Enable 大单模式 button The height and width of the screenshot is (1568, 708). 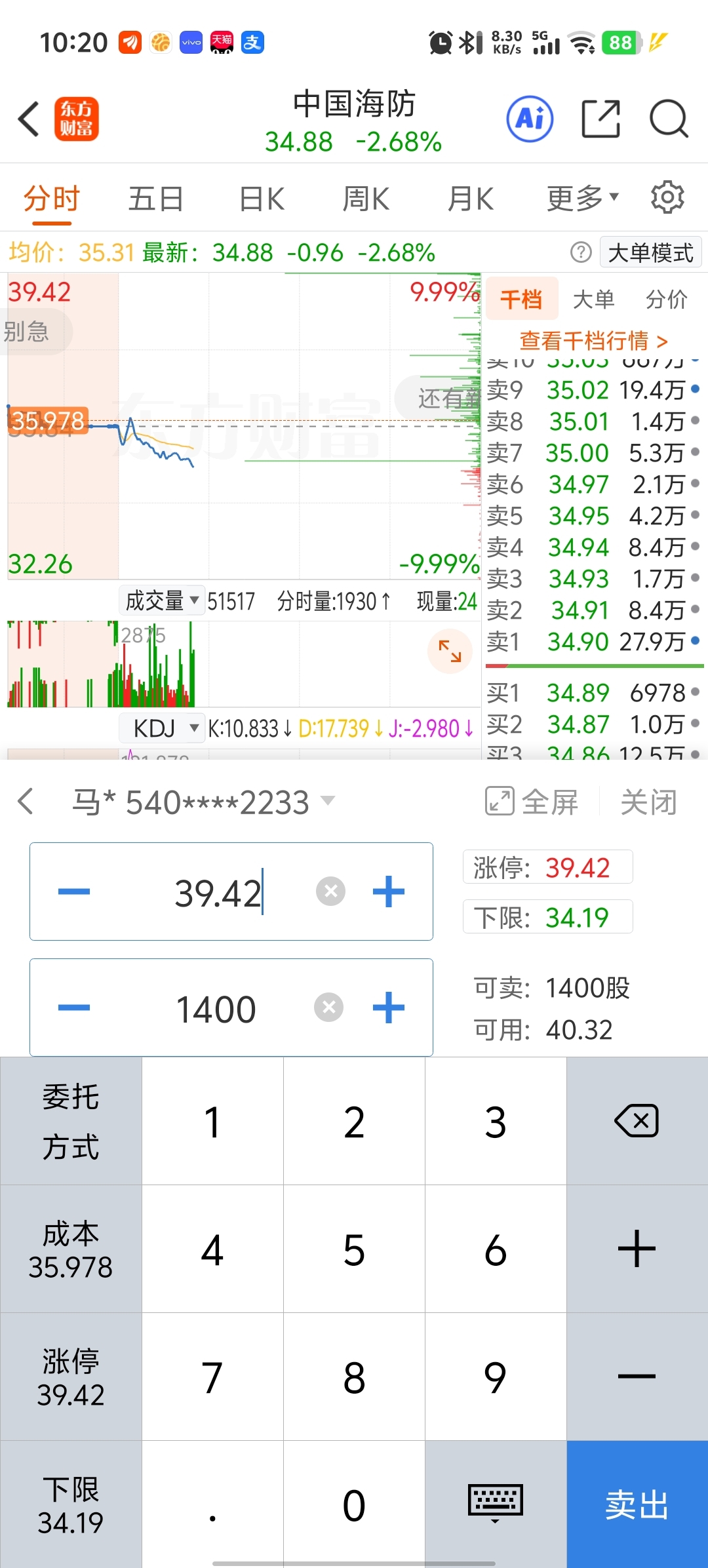[650, 252]
